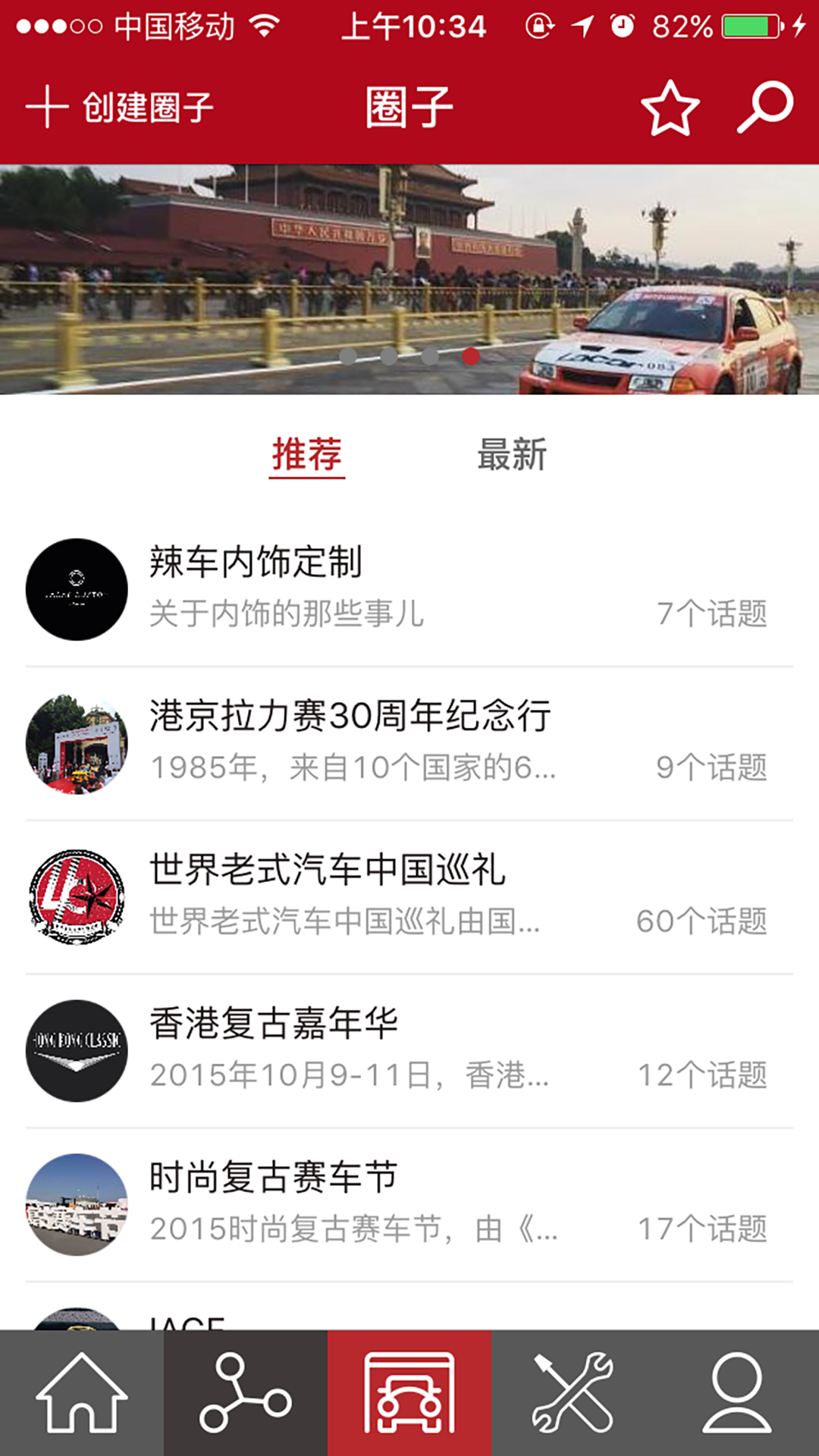This screenshot has height=1456, width=819.
Task: Switch to the share-nodes tab
Action: 246,1392
